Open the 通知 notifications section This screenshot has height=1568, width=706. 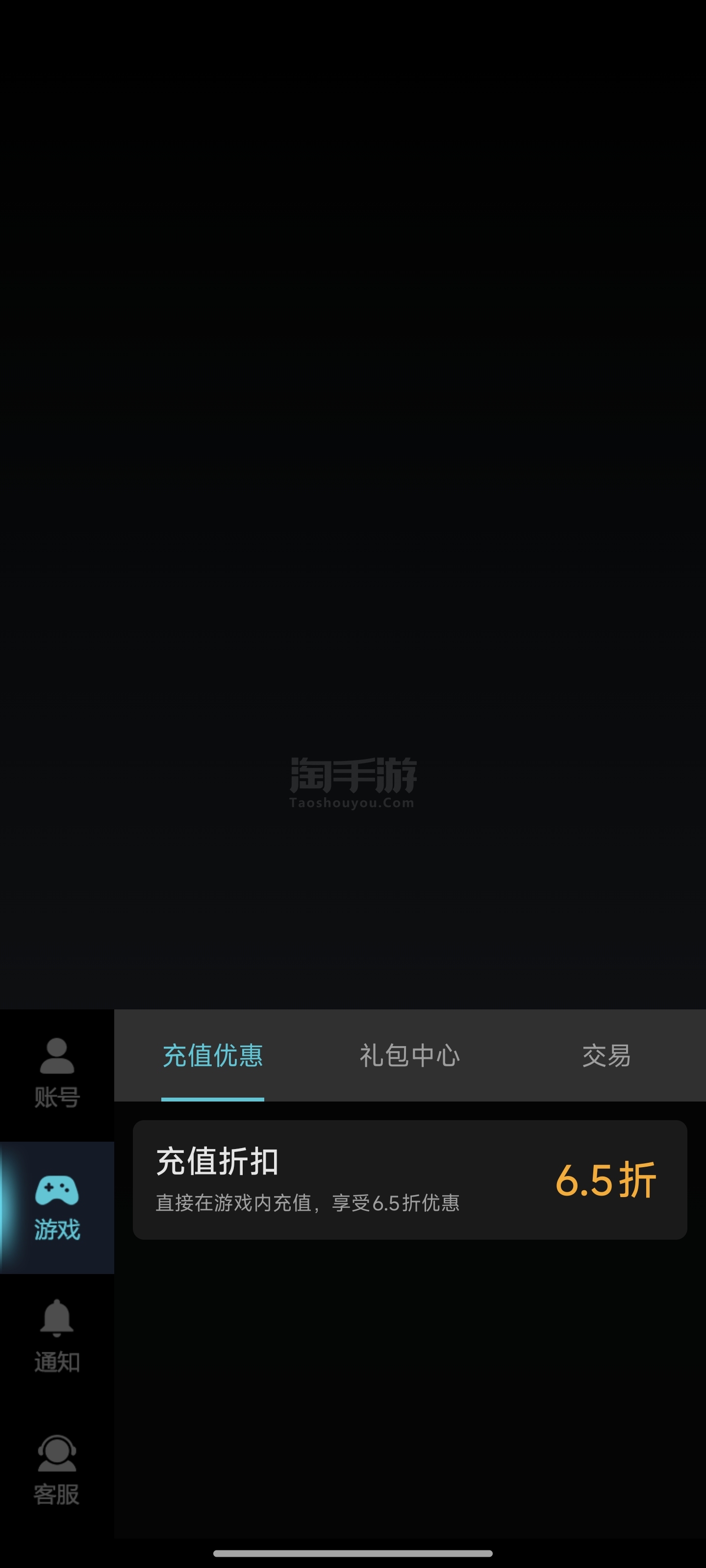coord(57,1339)
